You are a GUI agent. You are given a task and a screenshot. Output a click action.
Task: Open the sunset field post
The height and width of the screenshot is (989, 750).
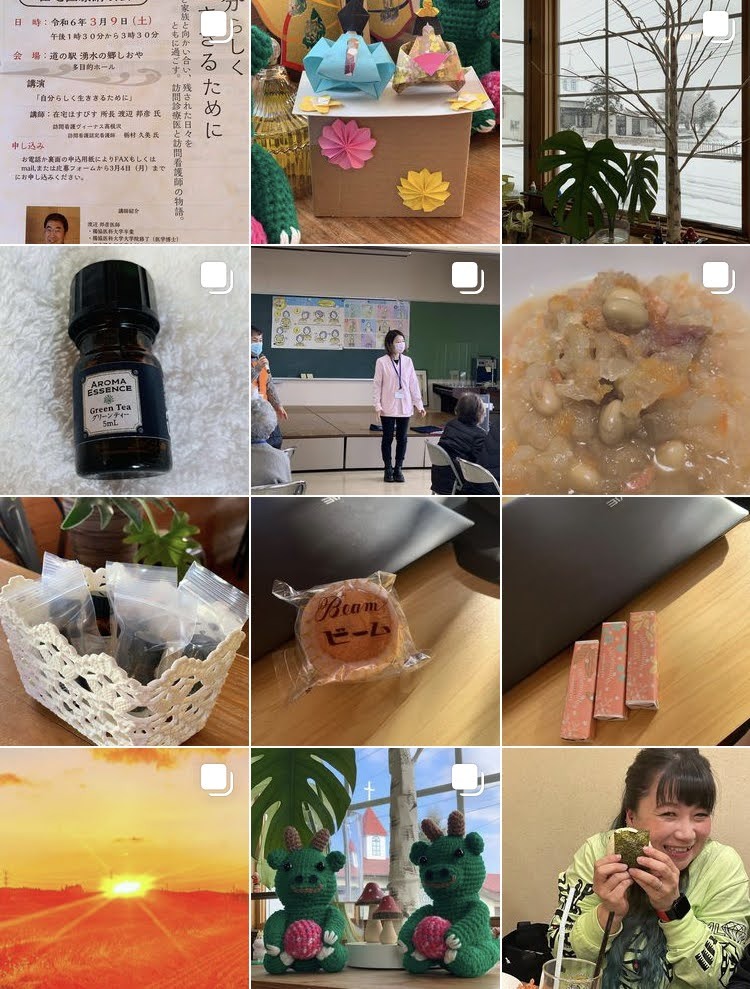tap(124, 868)
